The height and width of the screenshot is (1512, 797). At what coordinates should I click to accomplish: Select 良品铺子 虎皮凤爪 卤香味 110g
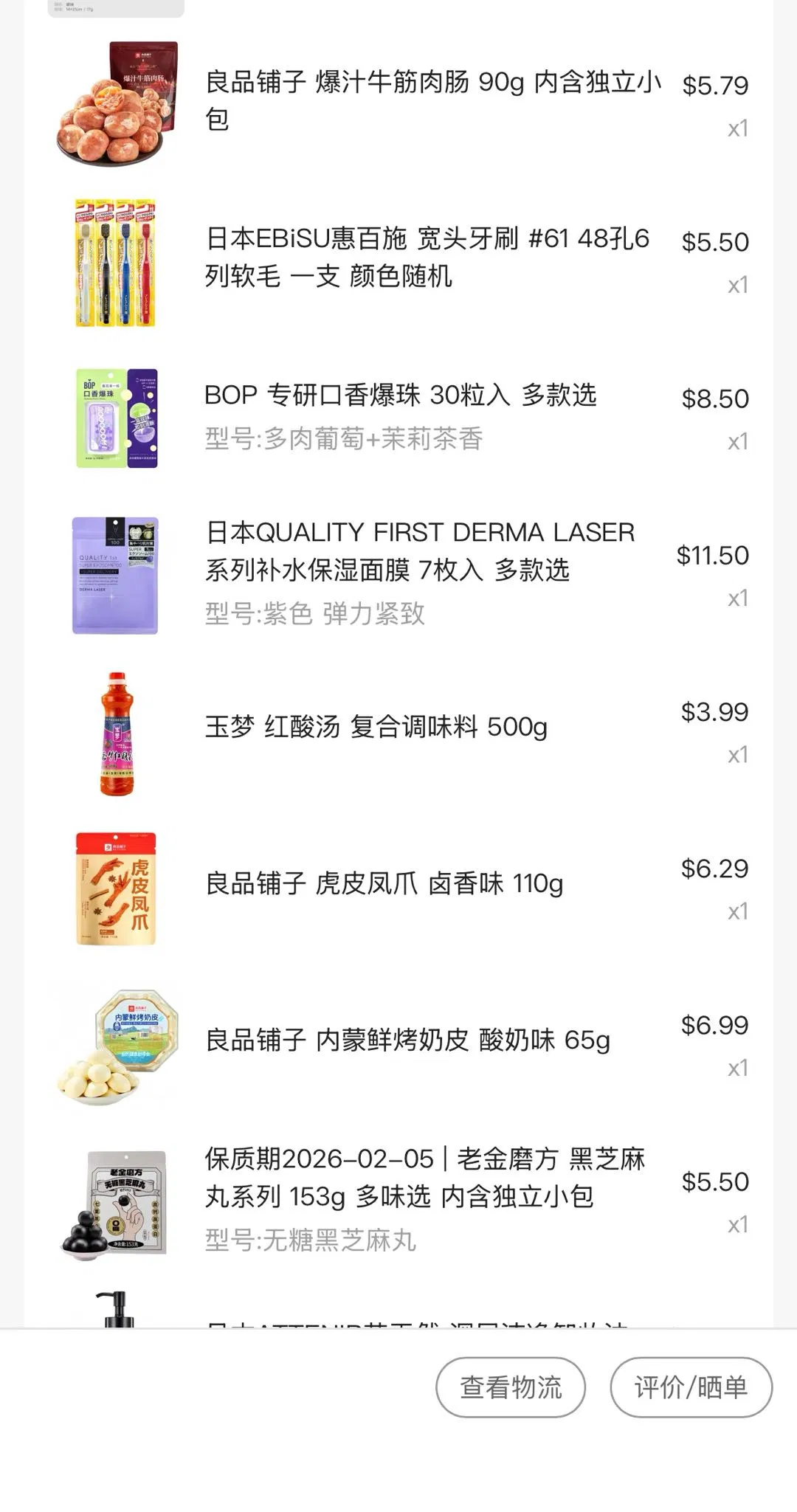point(384,883)
